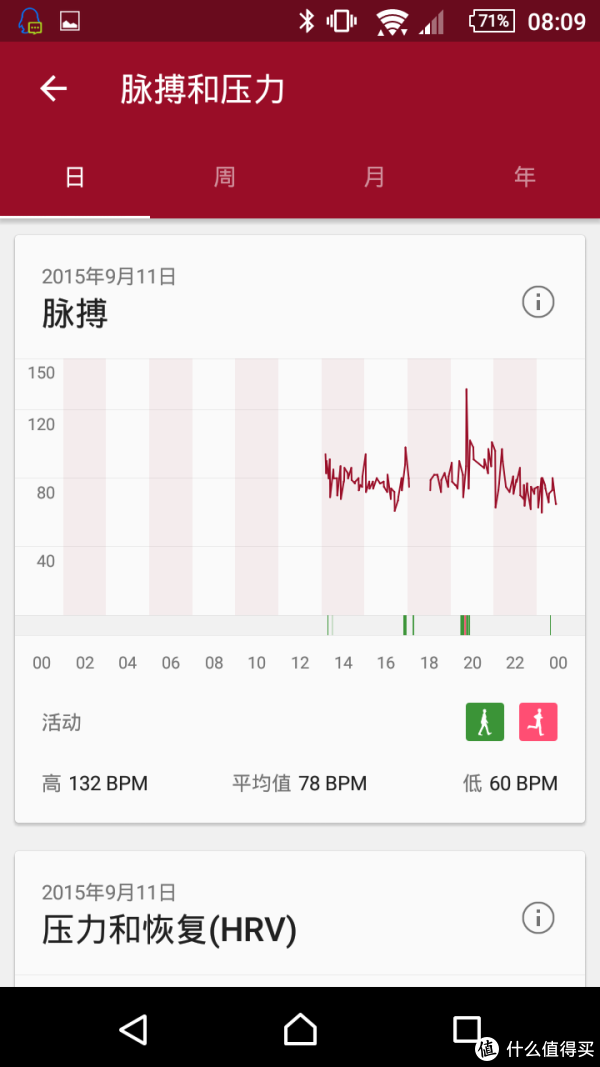This screenshot has width=600, height=1067.
Task: Switch to the 周 tab
Action: [x=225, y=178]
